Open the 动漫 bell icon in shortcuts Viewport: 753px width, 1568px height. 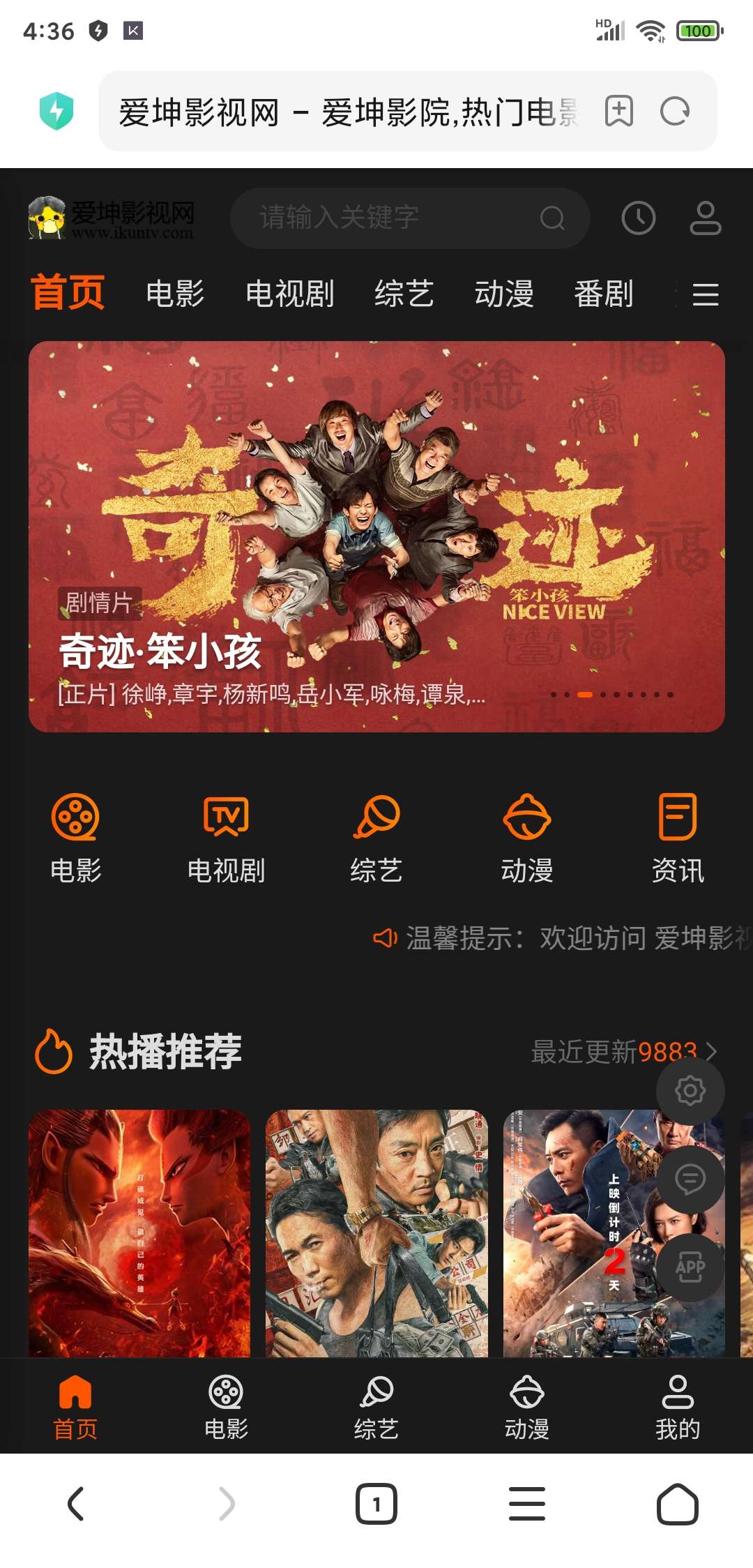pyautogui.click(x=526, y=834)
